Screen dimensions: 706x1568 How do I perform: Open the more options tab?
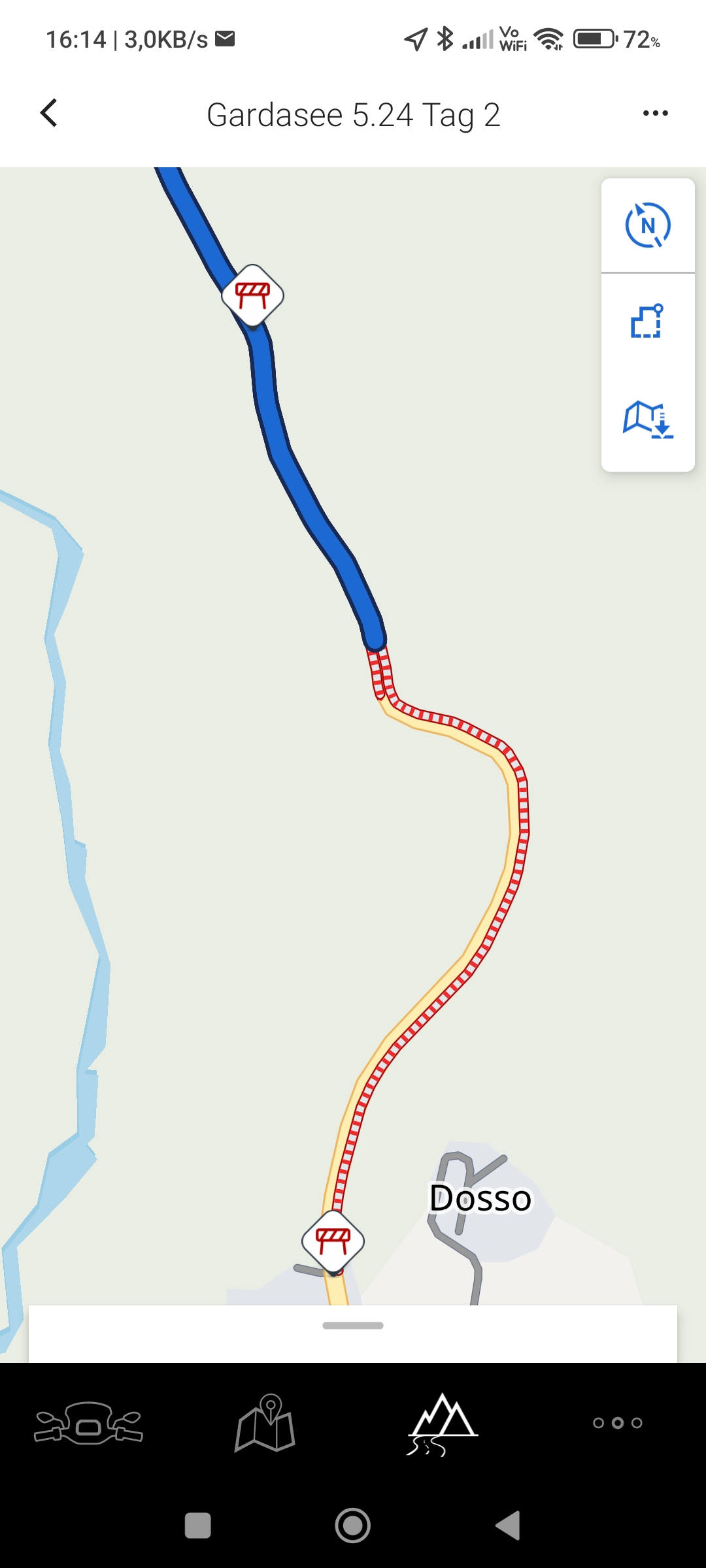618,1422
